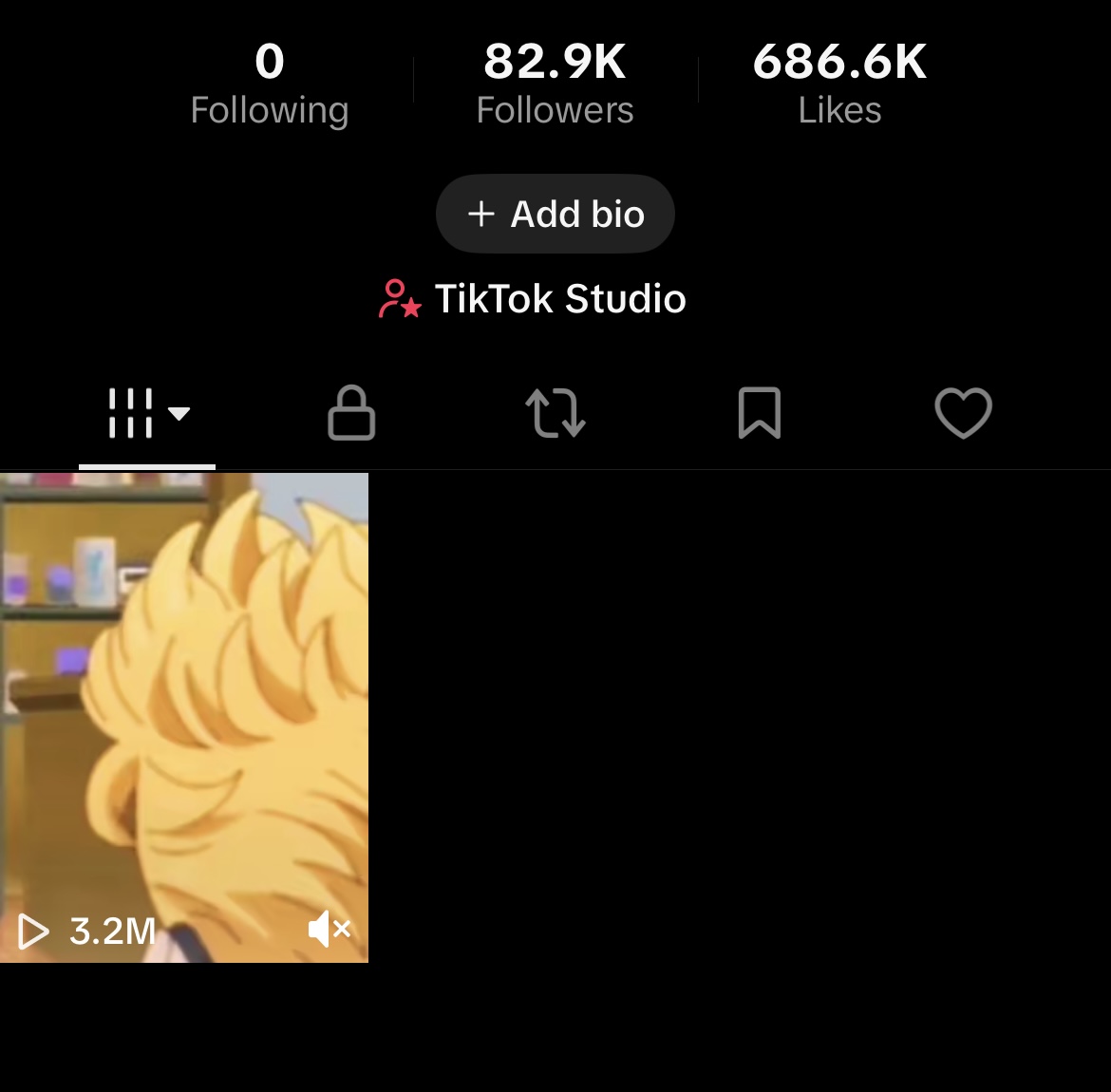
Task: Switch to the private videos lock tab
Action: click(351, 413)
